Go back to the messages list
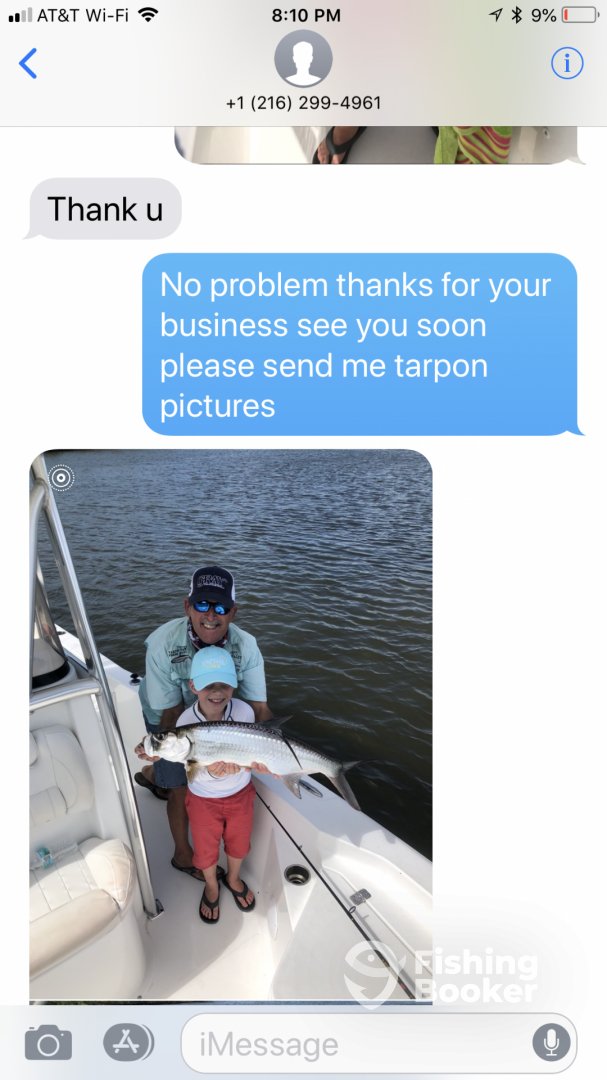 point(28,64)
